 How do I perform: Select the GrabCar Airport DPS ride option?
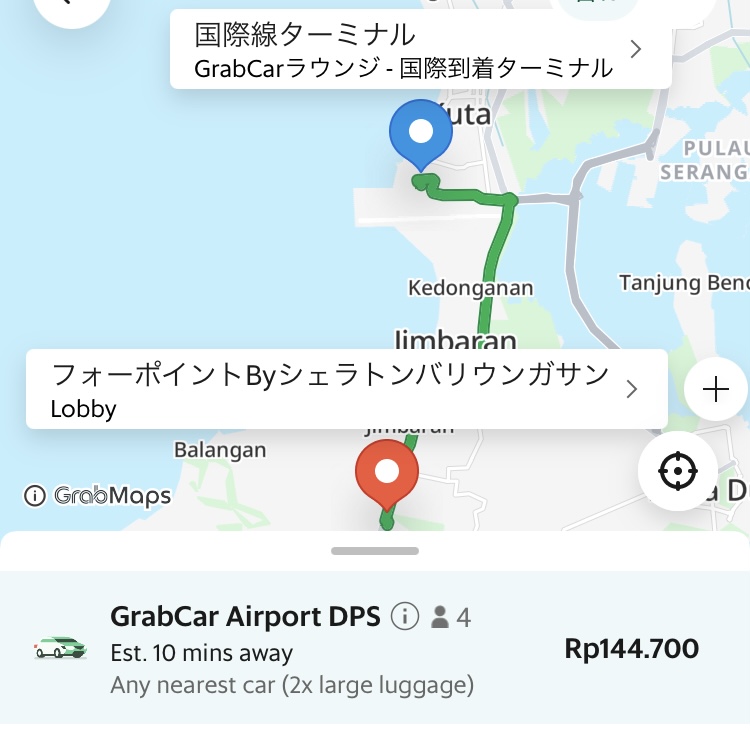tap(375, 650)
